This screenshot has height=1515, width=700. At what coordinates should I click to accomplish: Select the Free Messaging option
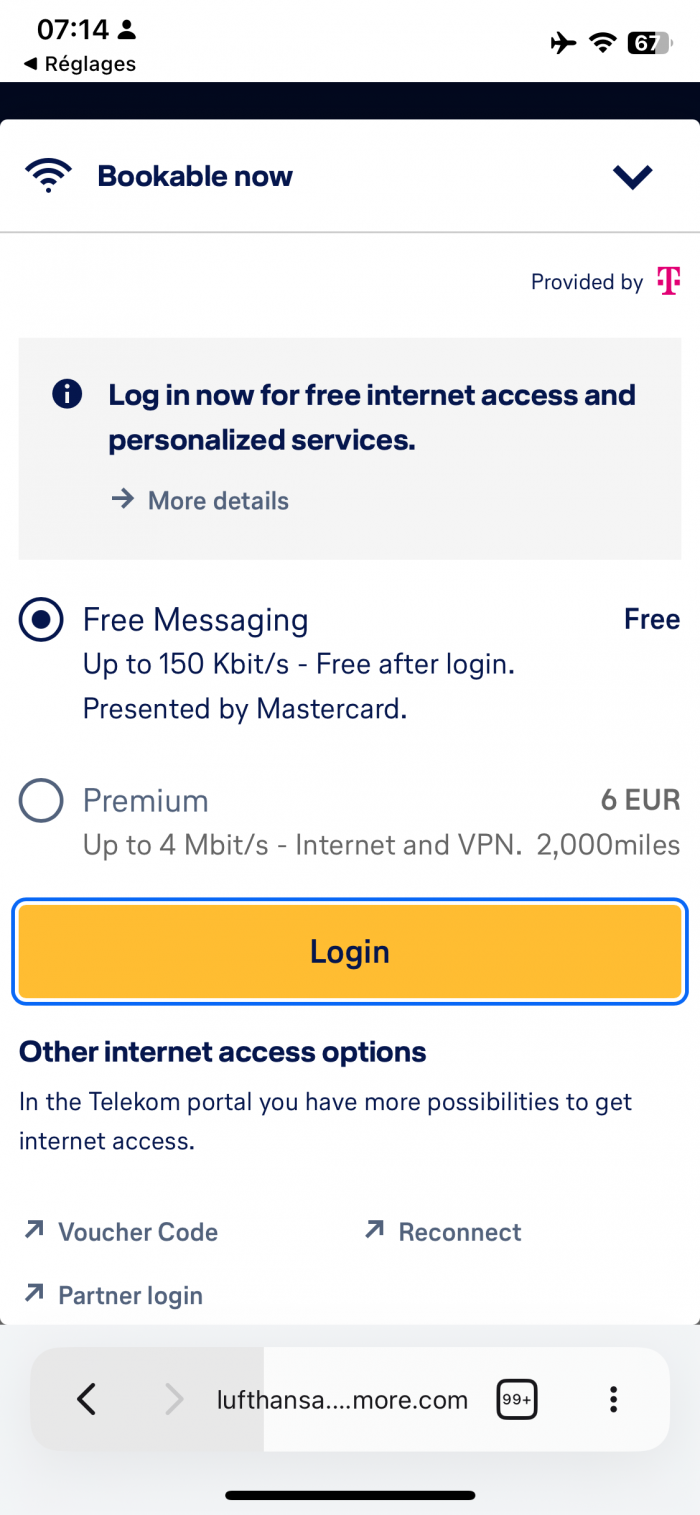click(x=41, y=621)
